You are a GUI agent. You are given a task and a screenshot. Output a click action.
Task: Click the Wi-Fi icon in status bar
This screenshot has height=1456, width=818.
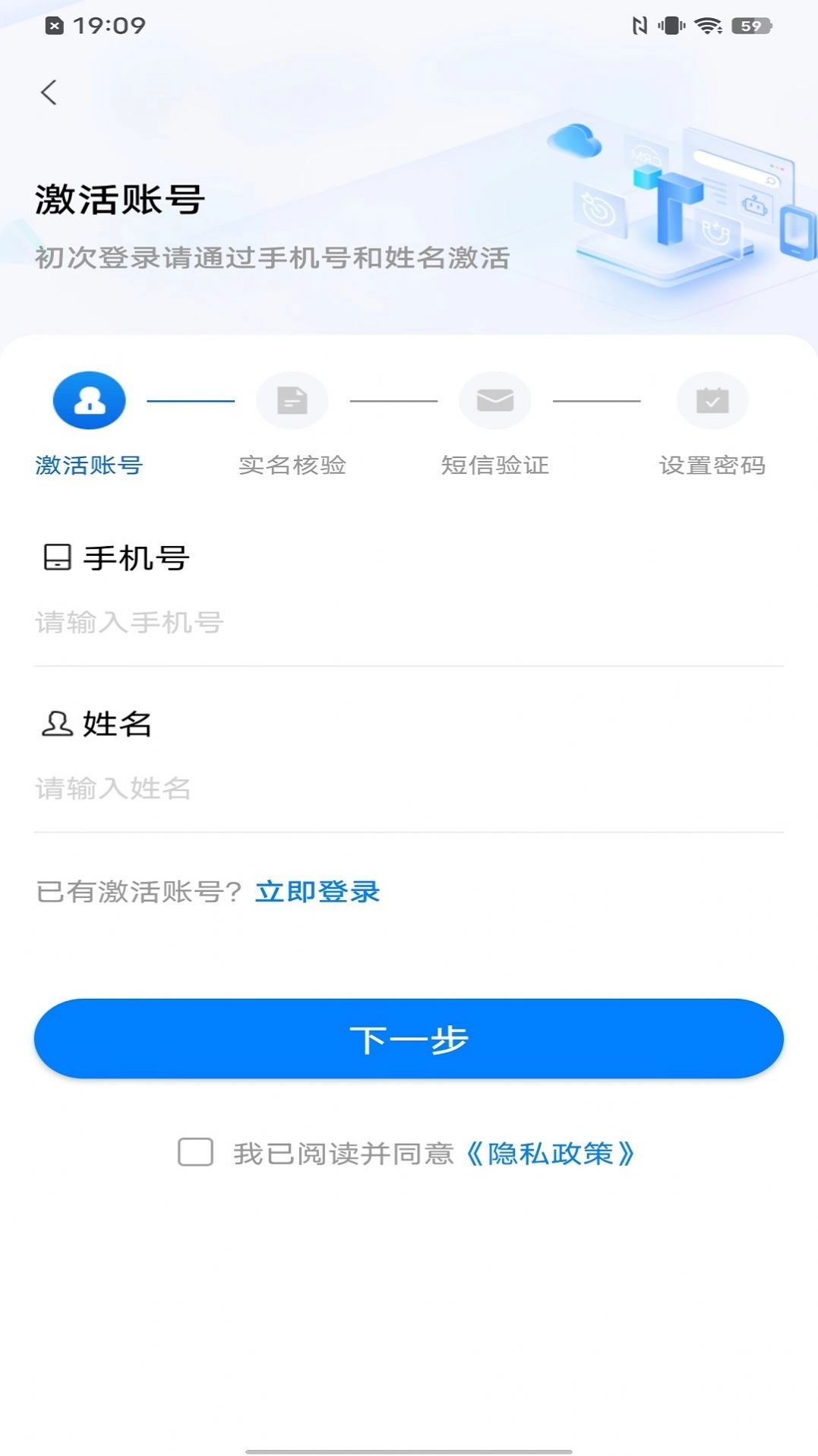(x=709, y=25)
